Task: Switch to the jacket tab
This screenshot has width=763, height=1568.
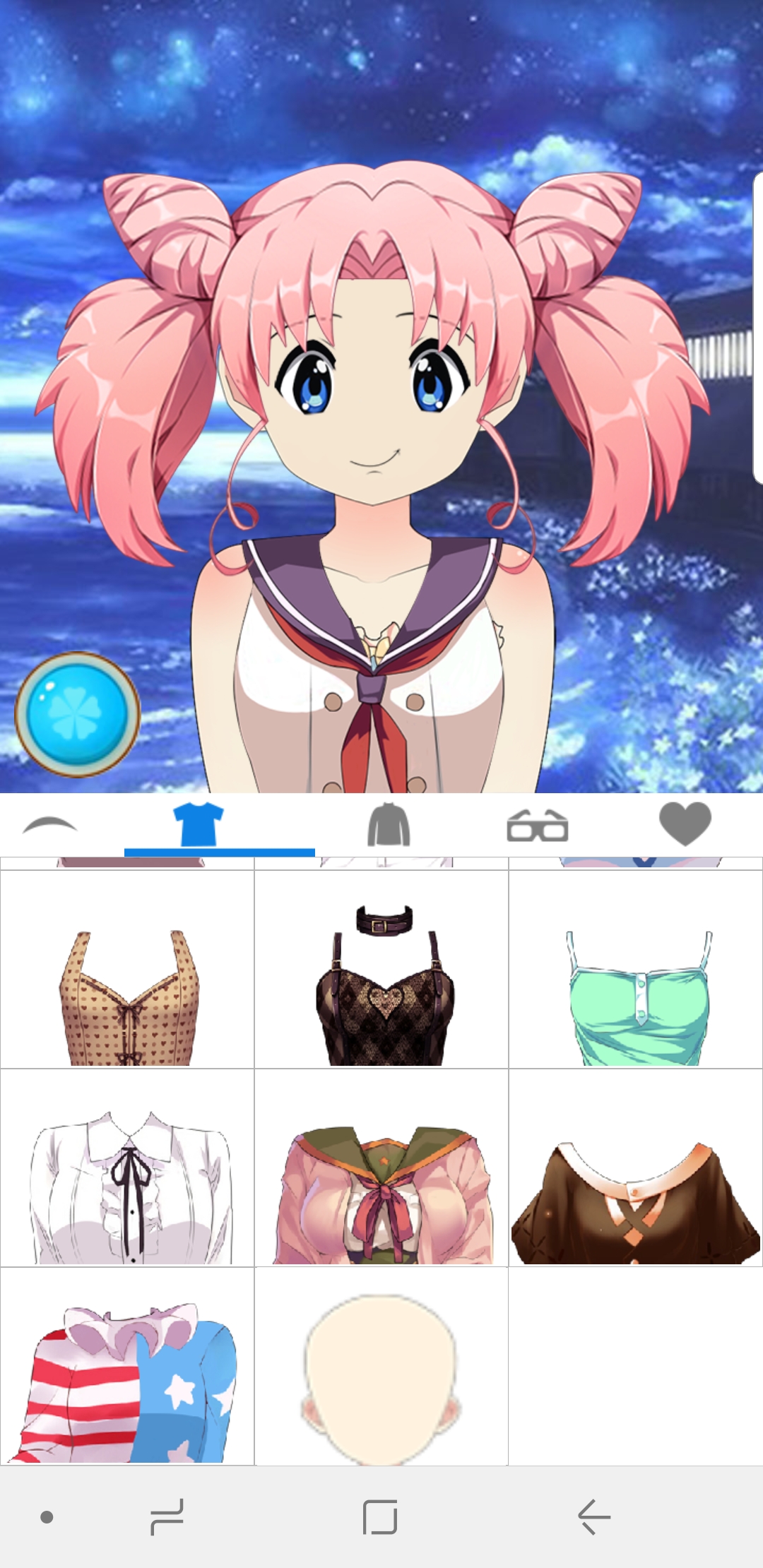Action: click(x=389, y=824)
